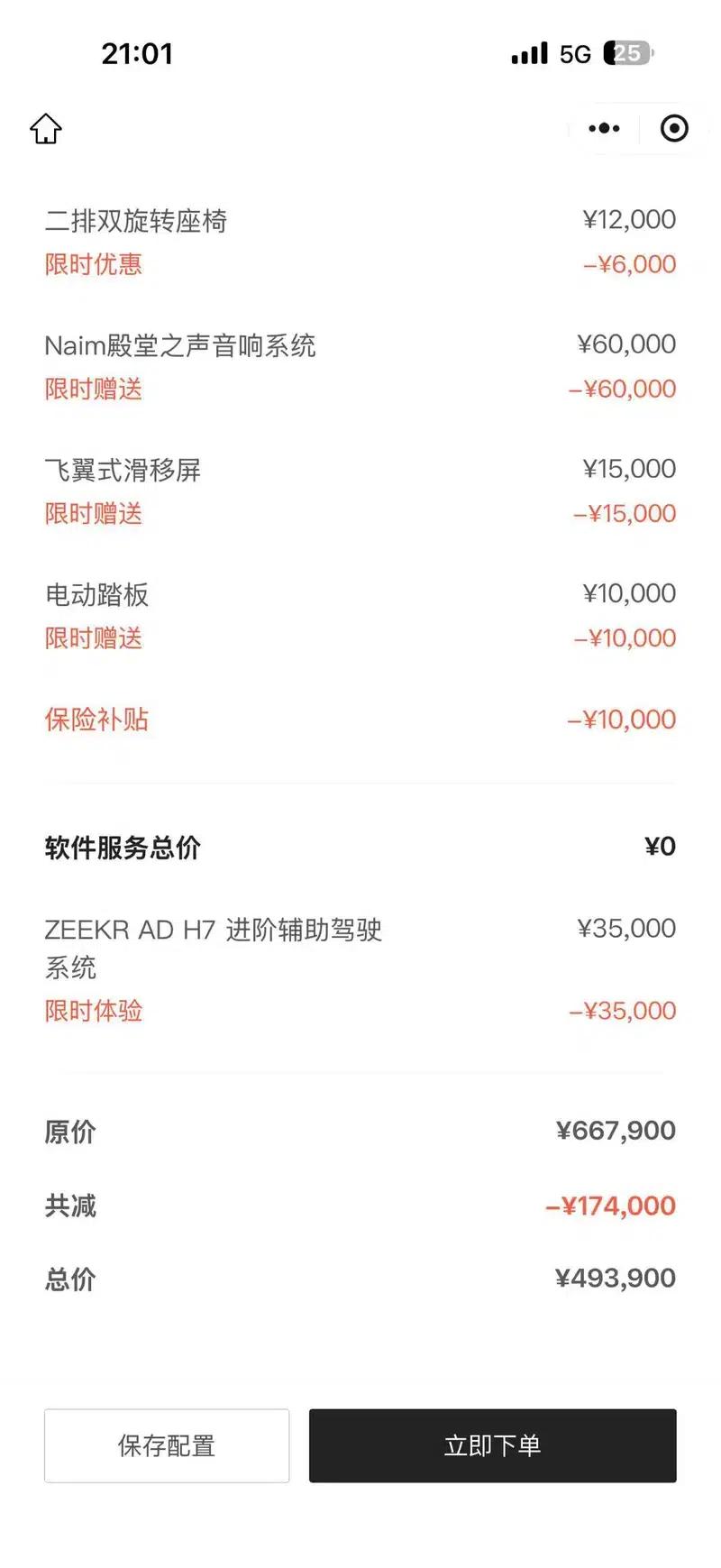Close the mini program via target icon

[x=674, y=129]
